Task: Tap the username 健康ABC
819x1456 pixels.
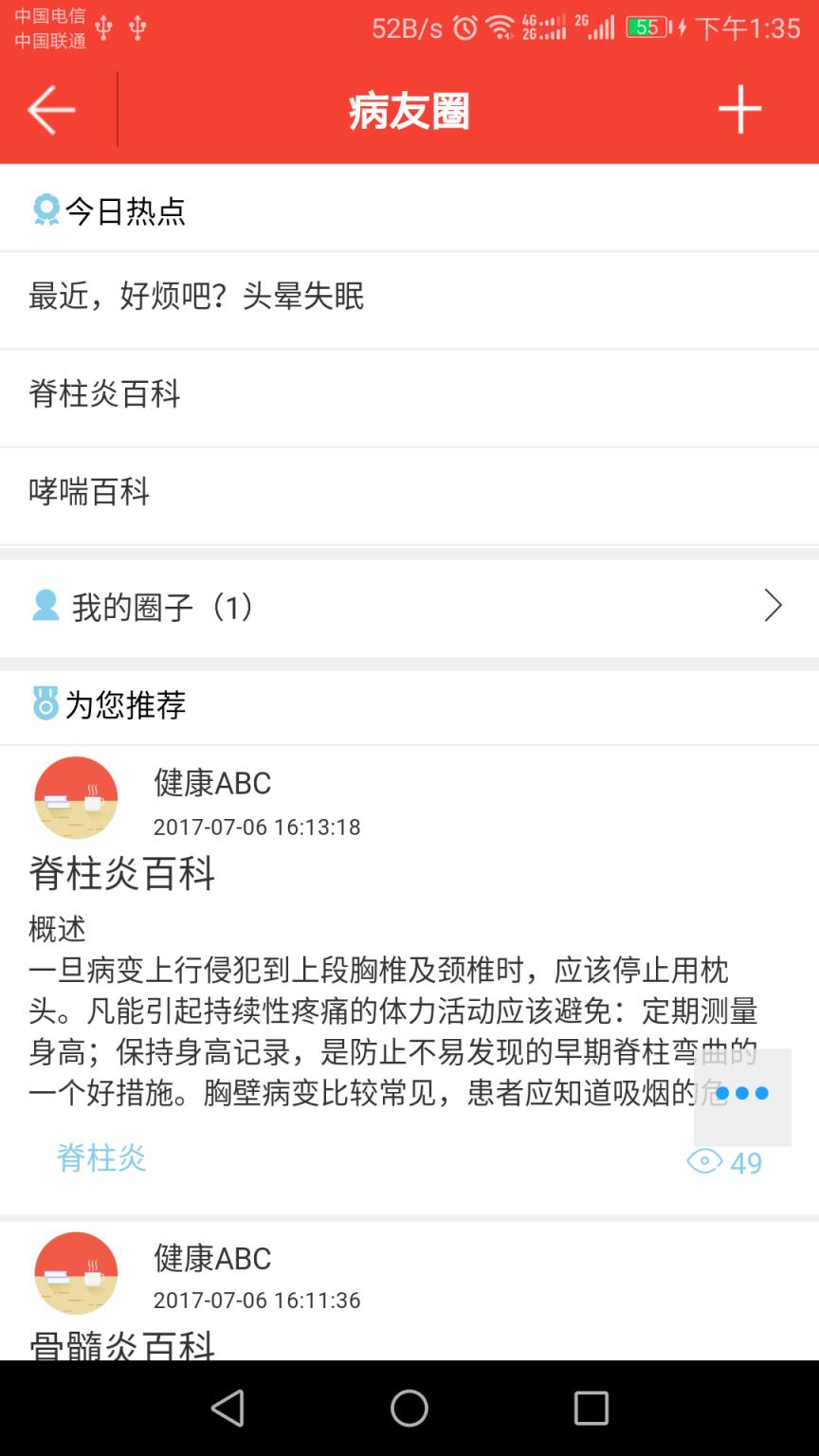Action: (212, 783)
